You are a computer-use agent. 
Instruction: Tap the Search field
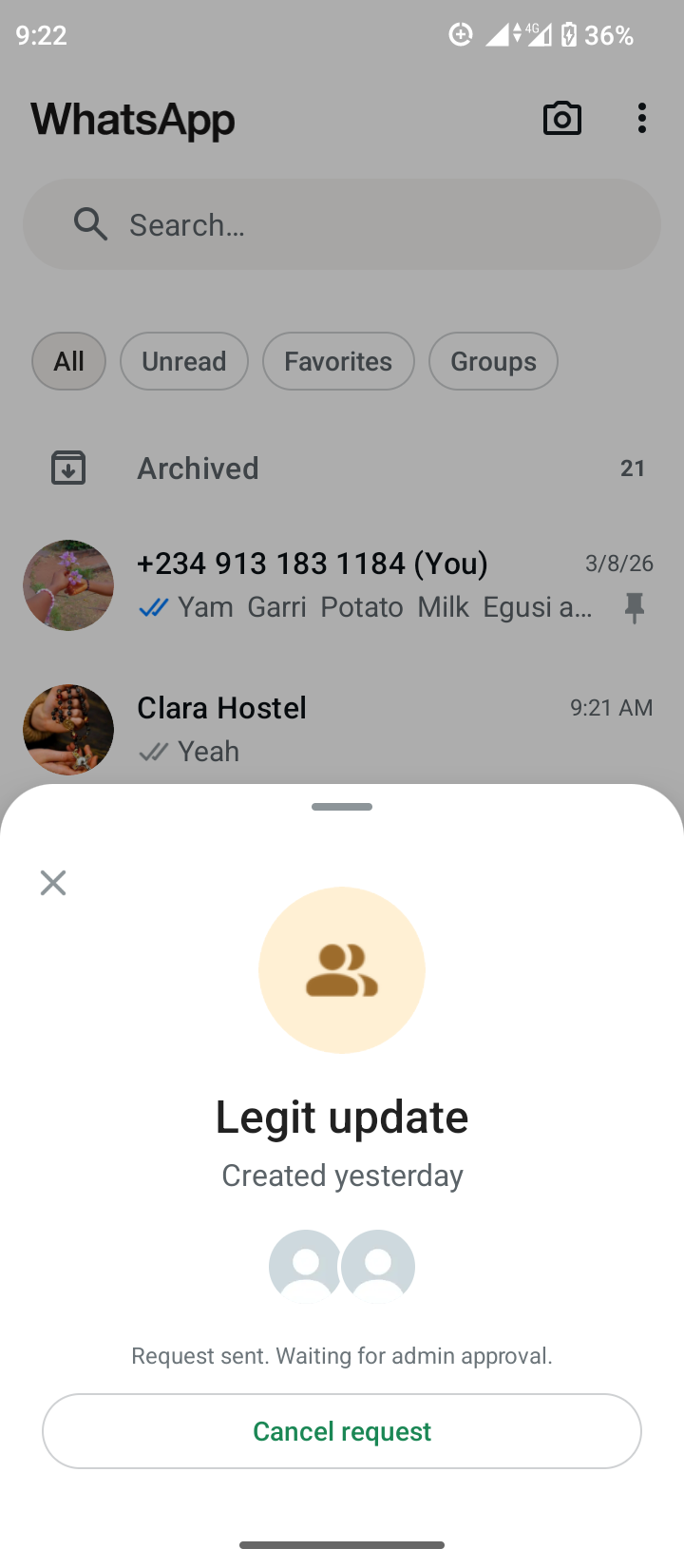tap(342, 225)
